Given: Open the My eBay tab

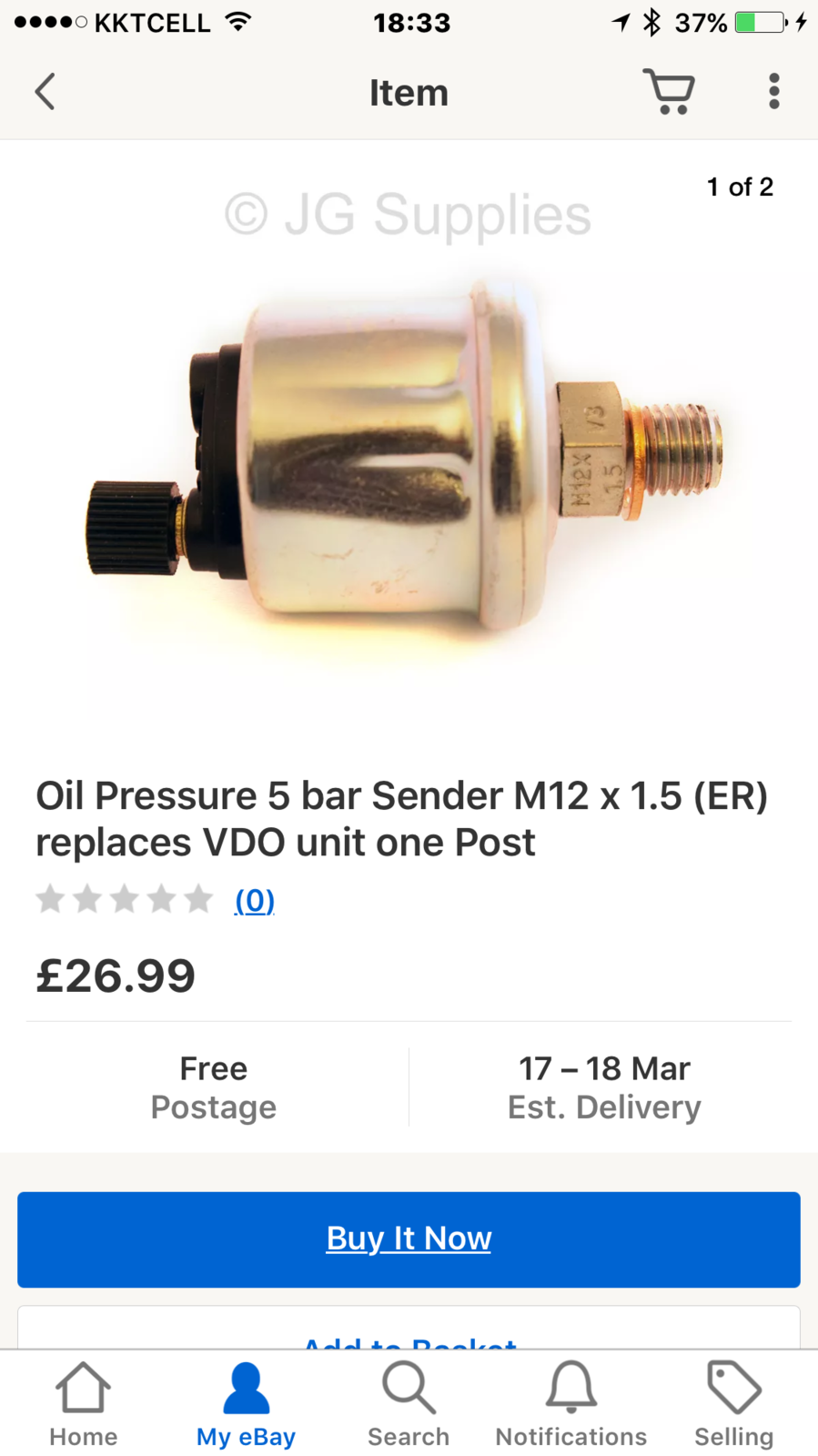Looking at the screenshot, I should tap(246, 1406).
